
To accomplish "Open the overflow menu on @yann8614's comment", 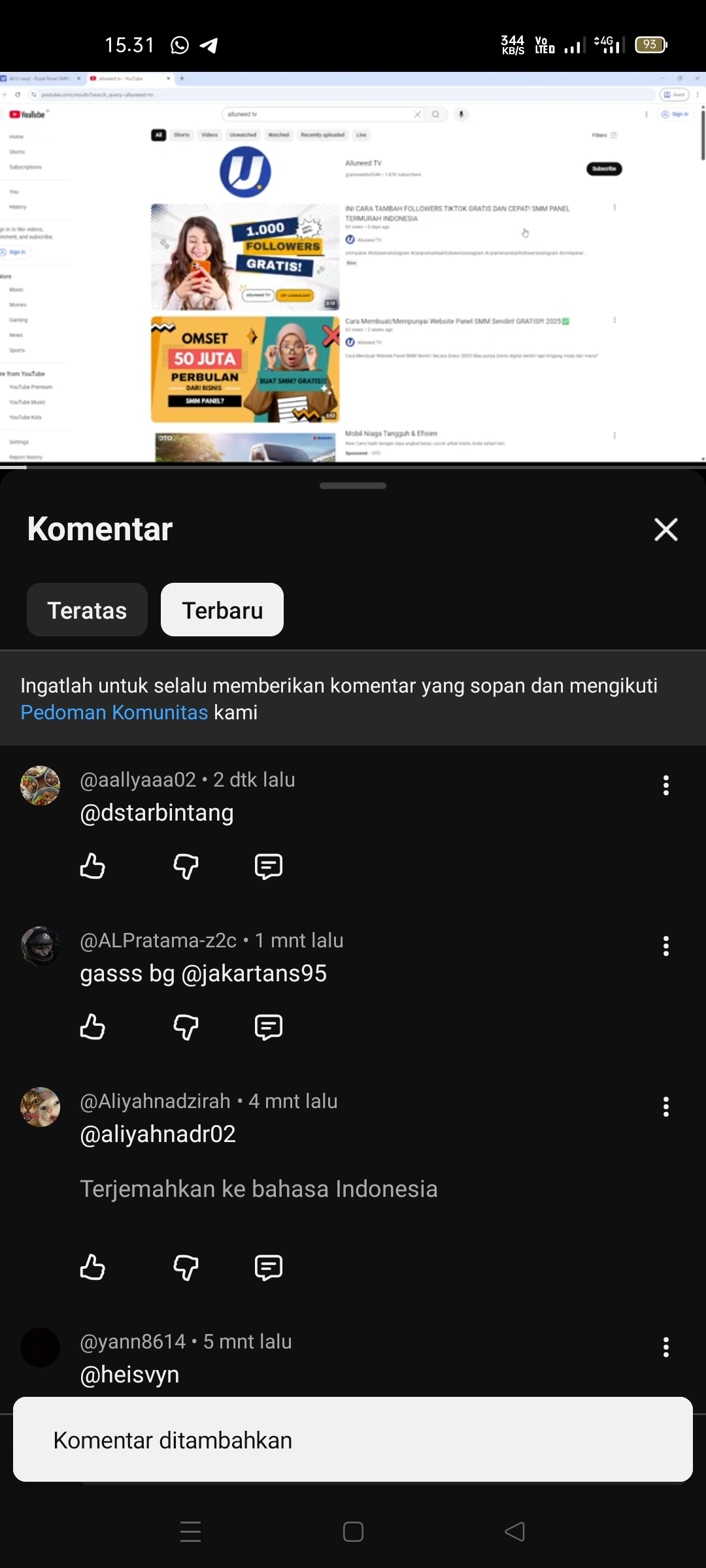I will tap(665, 1347).
